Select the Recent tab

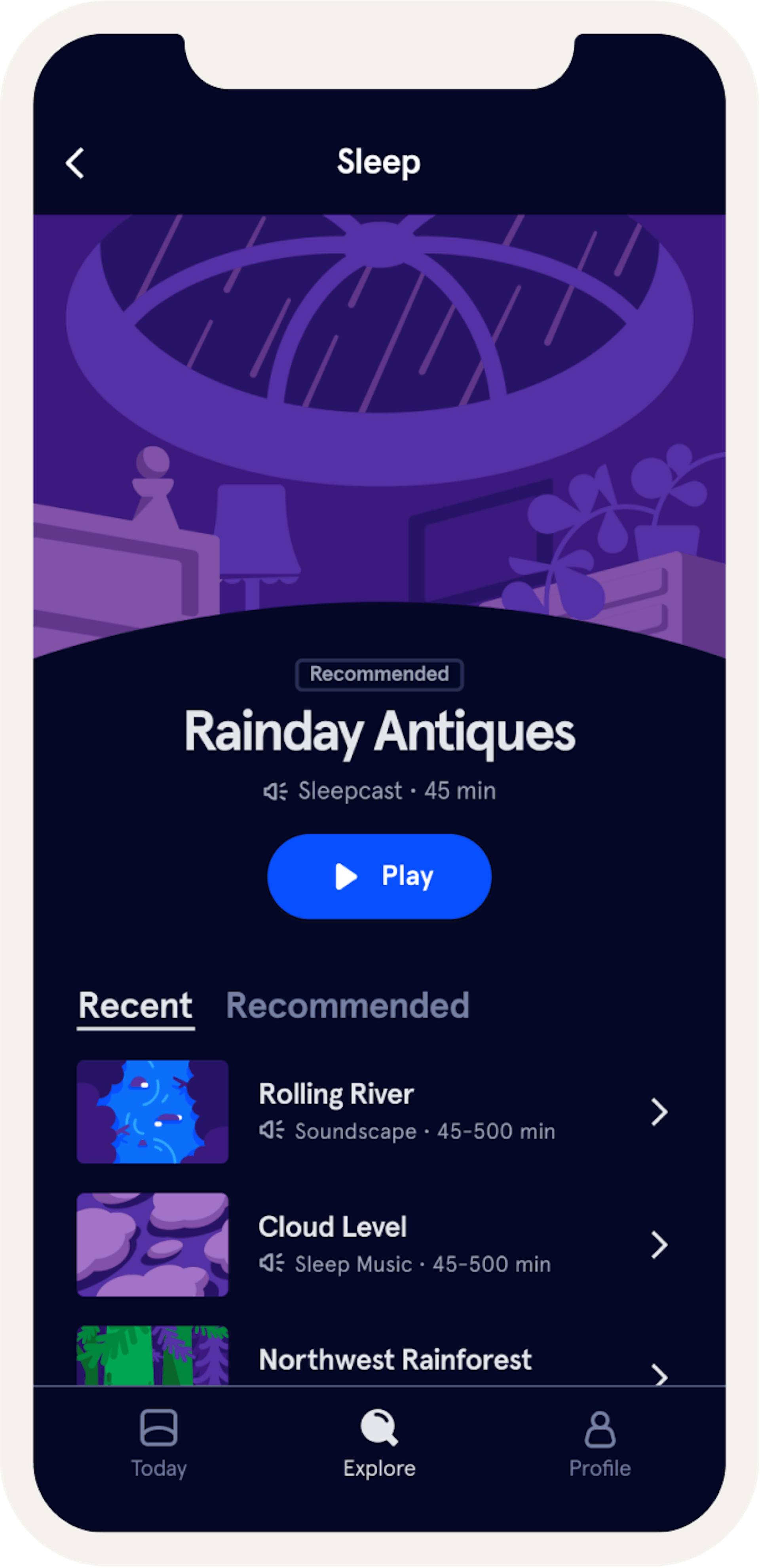coord(135,1006)
